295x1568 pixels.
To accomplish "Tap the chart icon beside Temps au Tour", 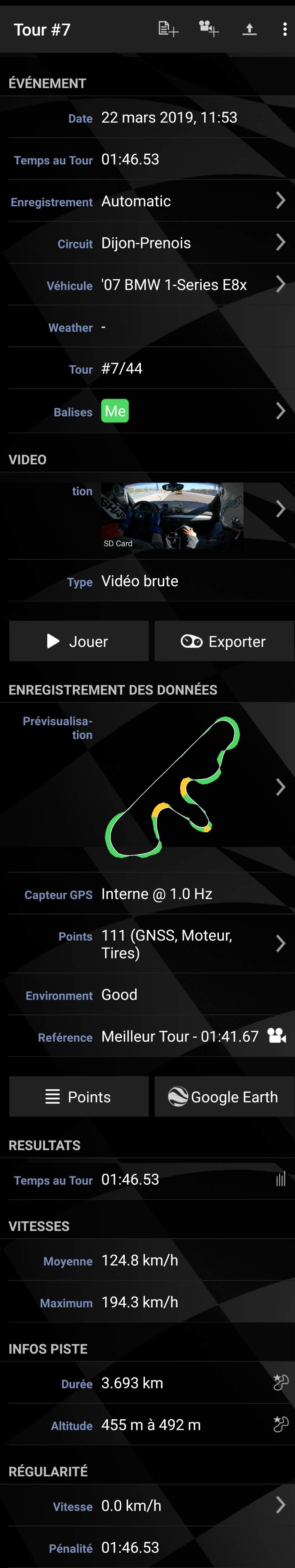I will 280,1179.
